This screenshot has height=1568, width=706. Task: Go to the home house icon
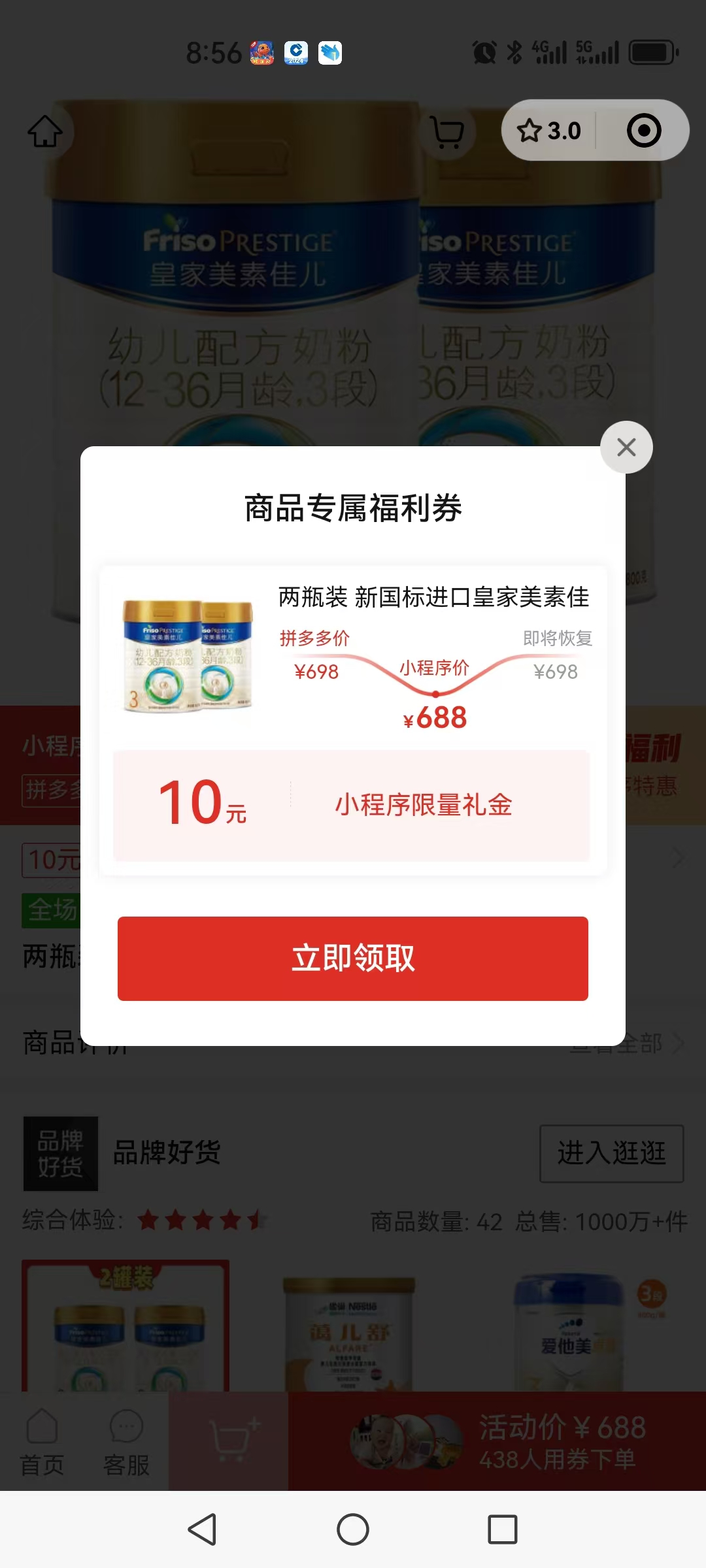coord(45,131)
